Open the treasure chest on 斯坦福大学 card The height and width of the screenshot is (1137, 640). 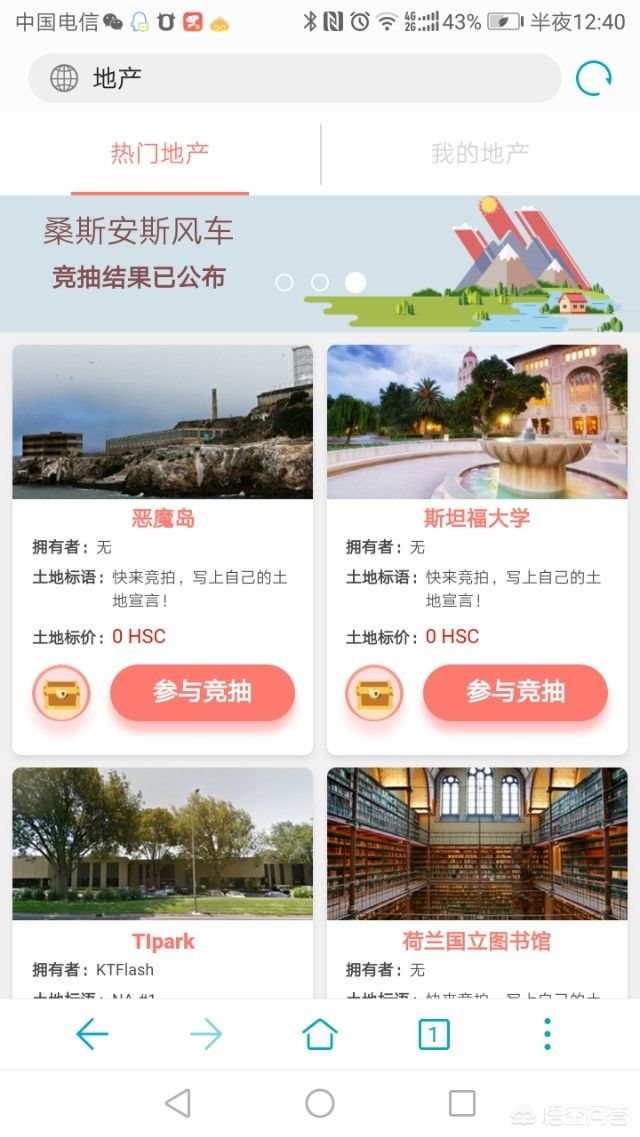tap(375, 693)
